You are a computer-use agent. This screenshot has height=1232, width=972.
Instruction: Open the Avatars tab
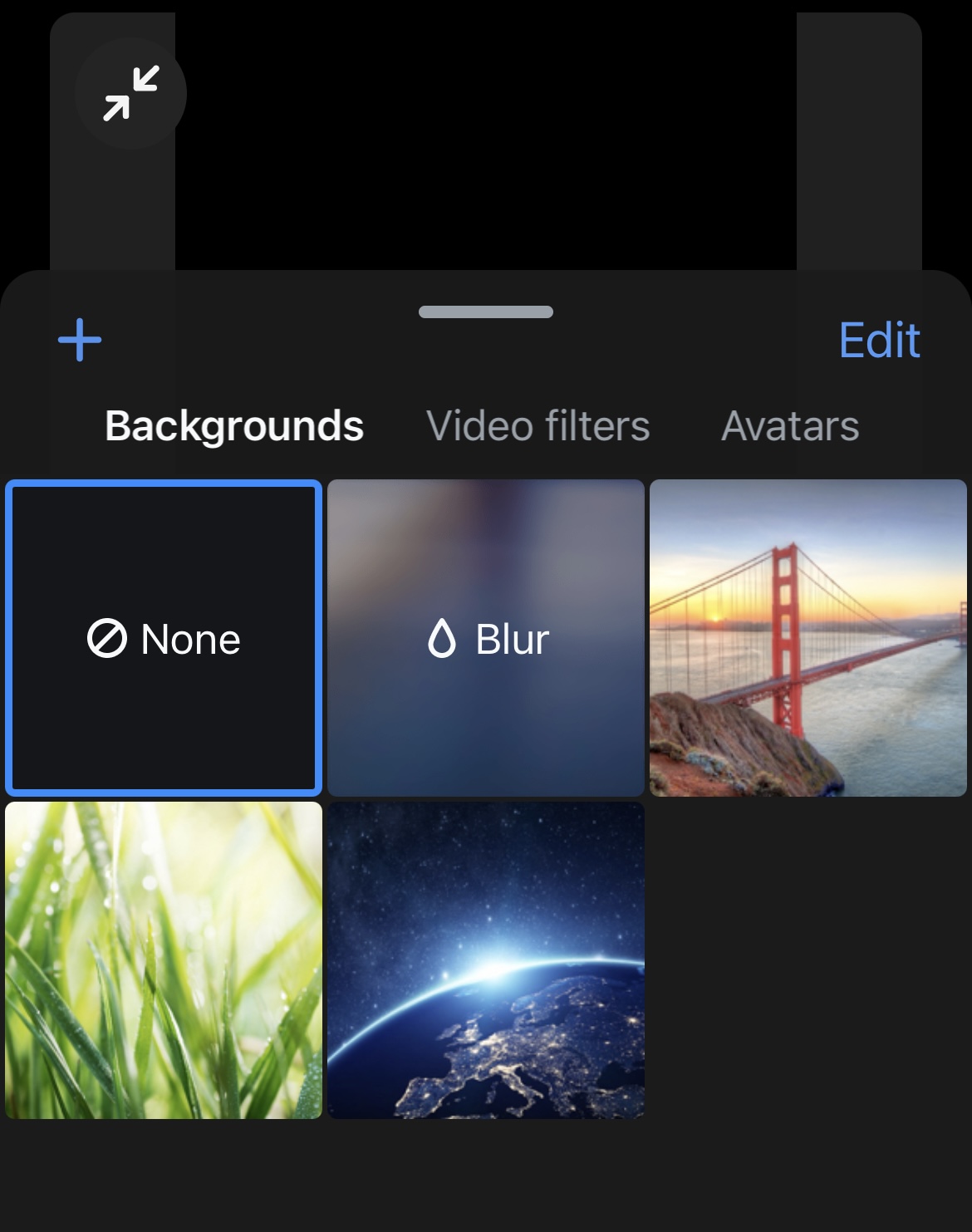(790, 426)
